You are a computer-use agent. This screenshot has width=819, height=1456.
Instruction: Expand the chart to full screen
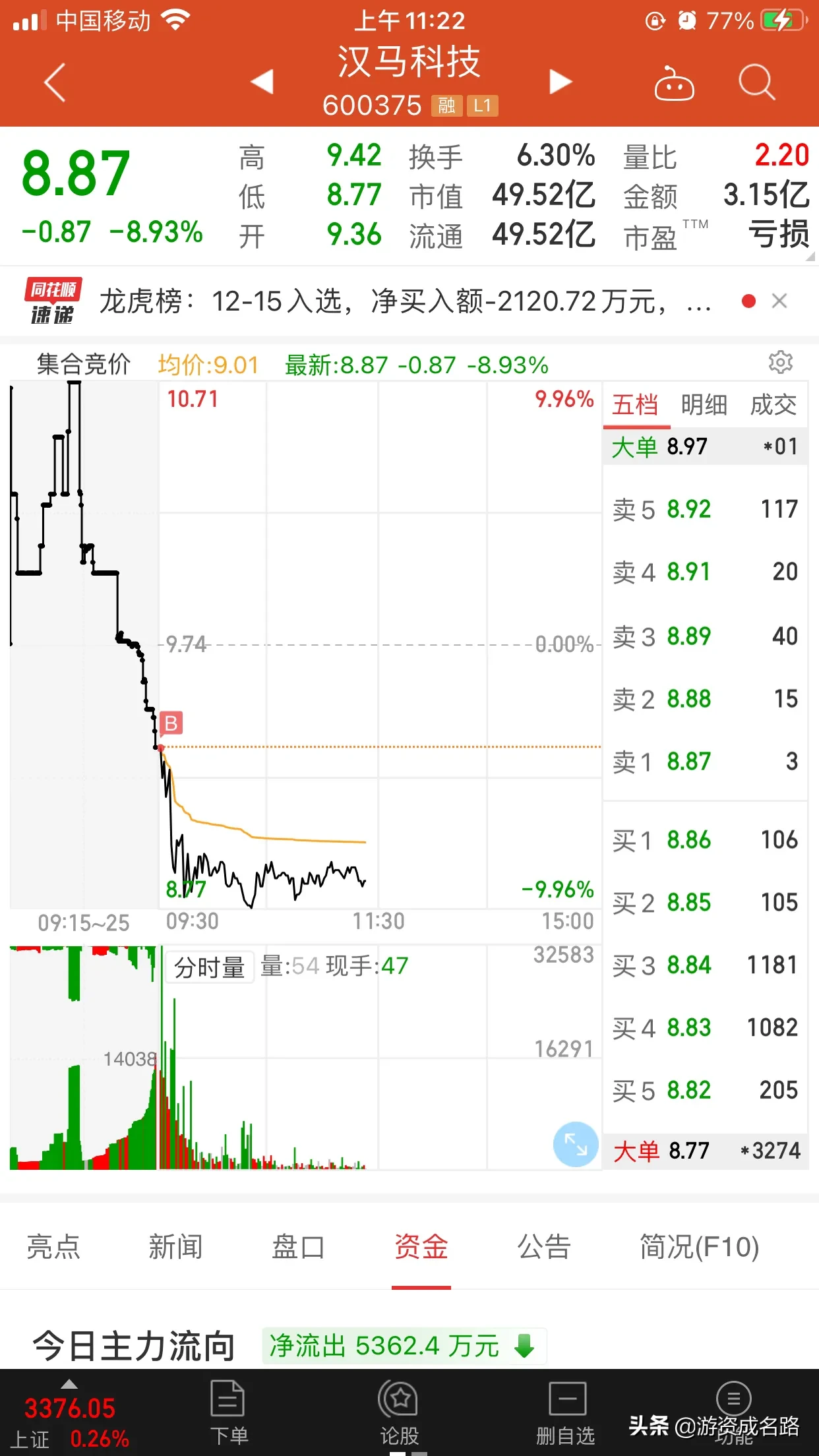coord(576,1144)
